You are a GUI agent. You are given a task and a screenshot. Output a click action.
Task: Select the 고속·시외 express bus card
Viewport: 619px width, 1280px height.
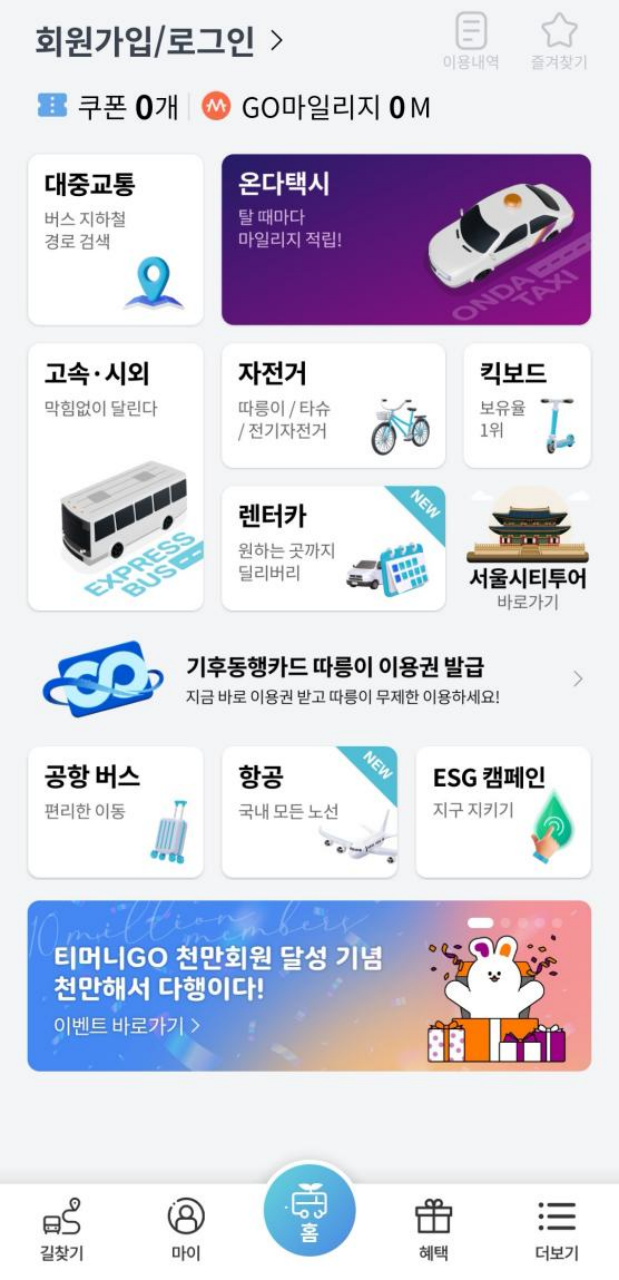pyautogui.click(x=115, y=476)
